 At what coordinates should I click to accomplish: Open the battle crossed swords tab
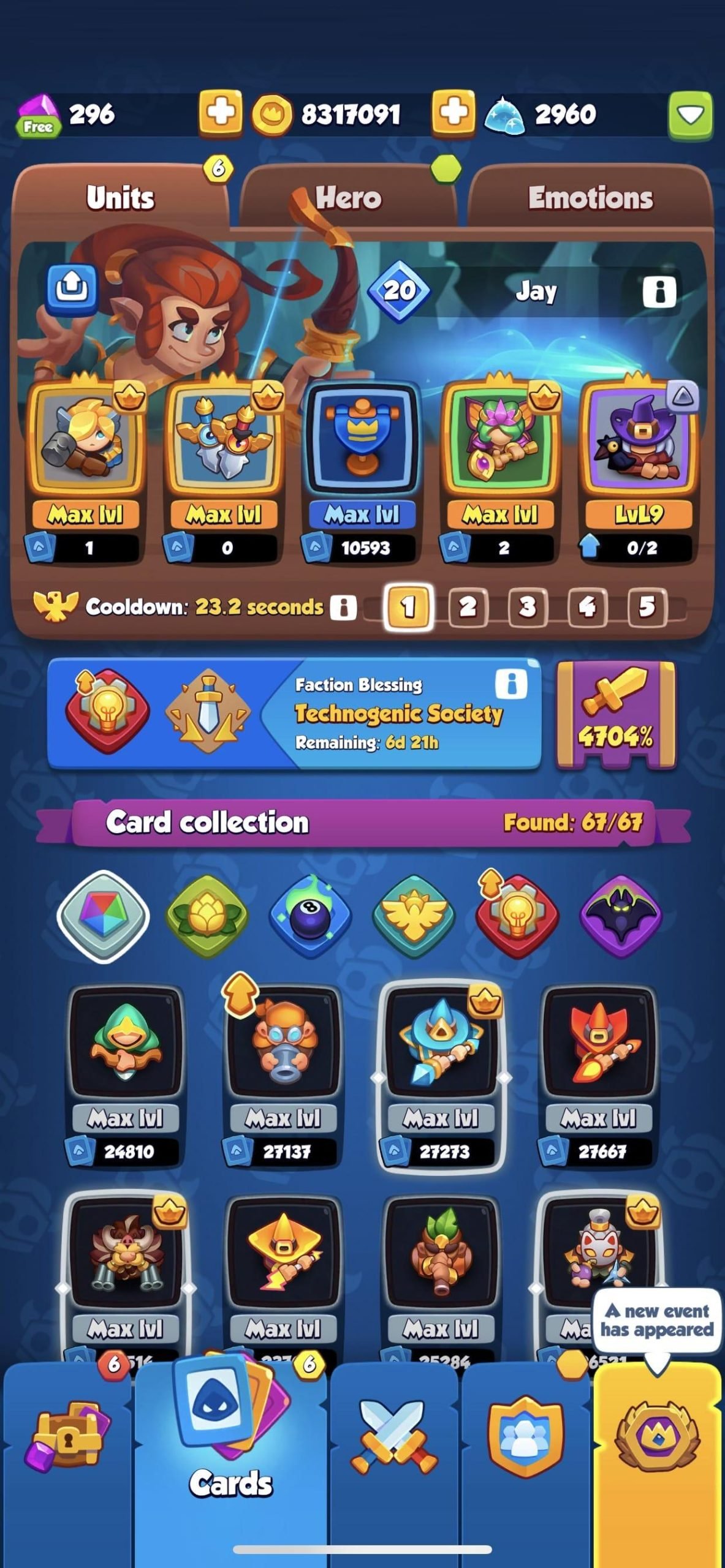pyautogui.click(x=394, y=1458)
